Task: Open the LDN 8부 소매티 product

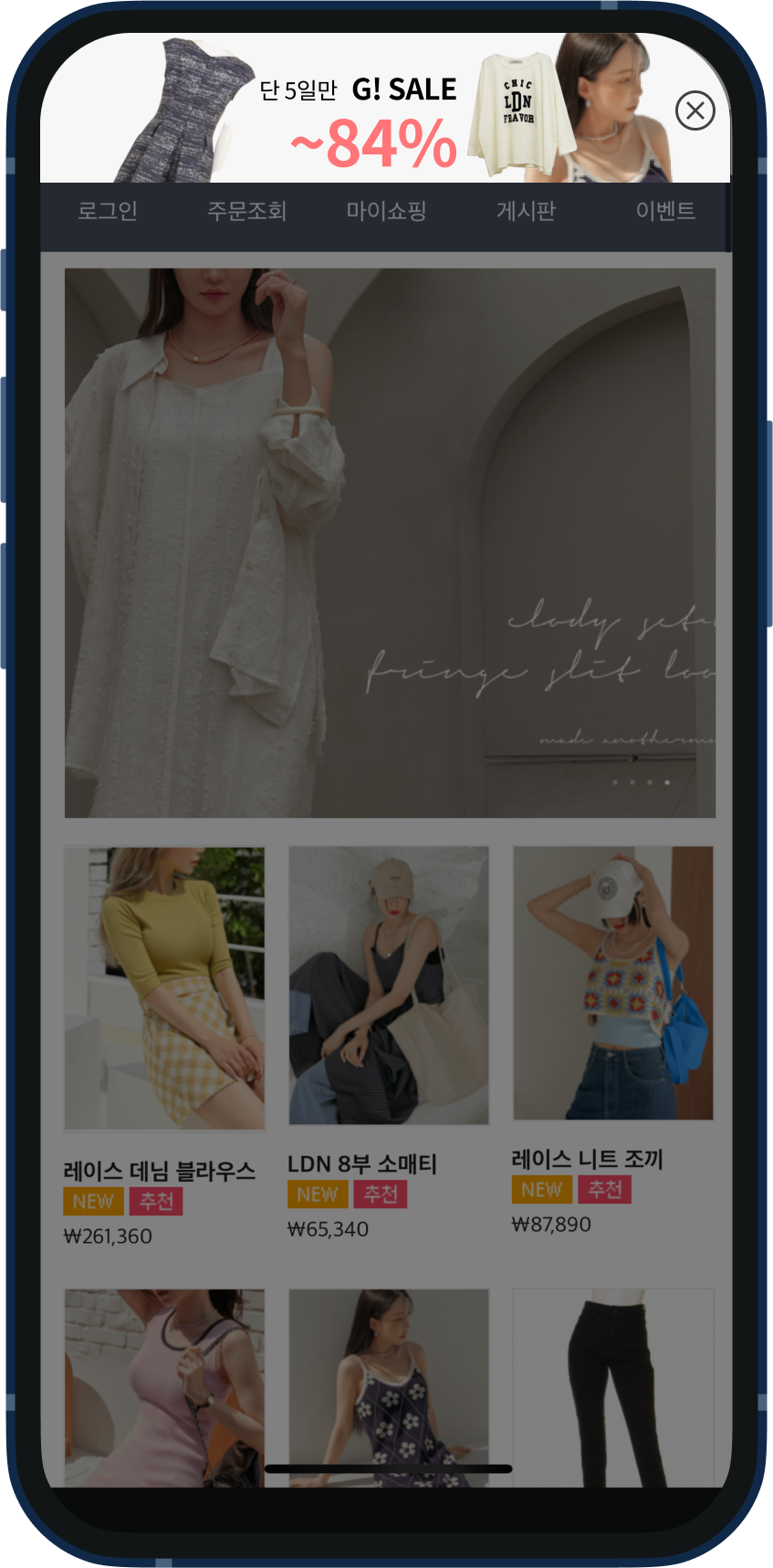Action: pos(389,984)
